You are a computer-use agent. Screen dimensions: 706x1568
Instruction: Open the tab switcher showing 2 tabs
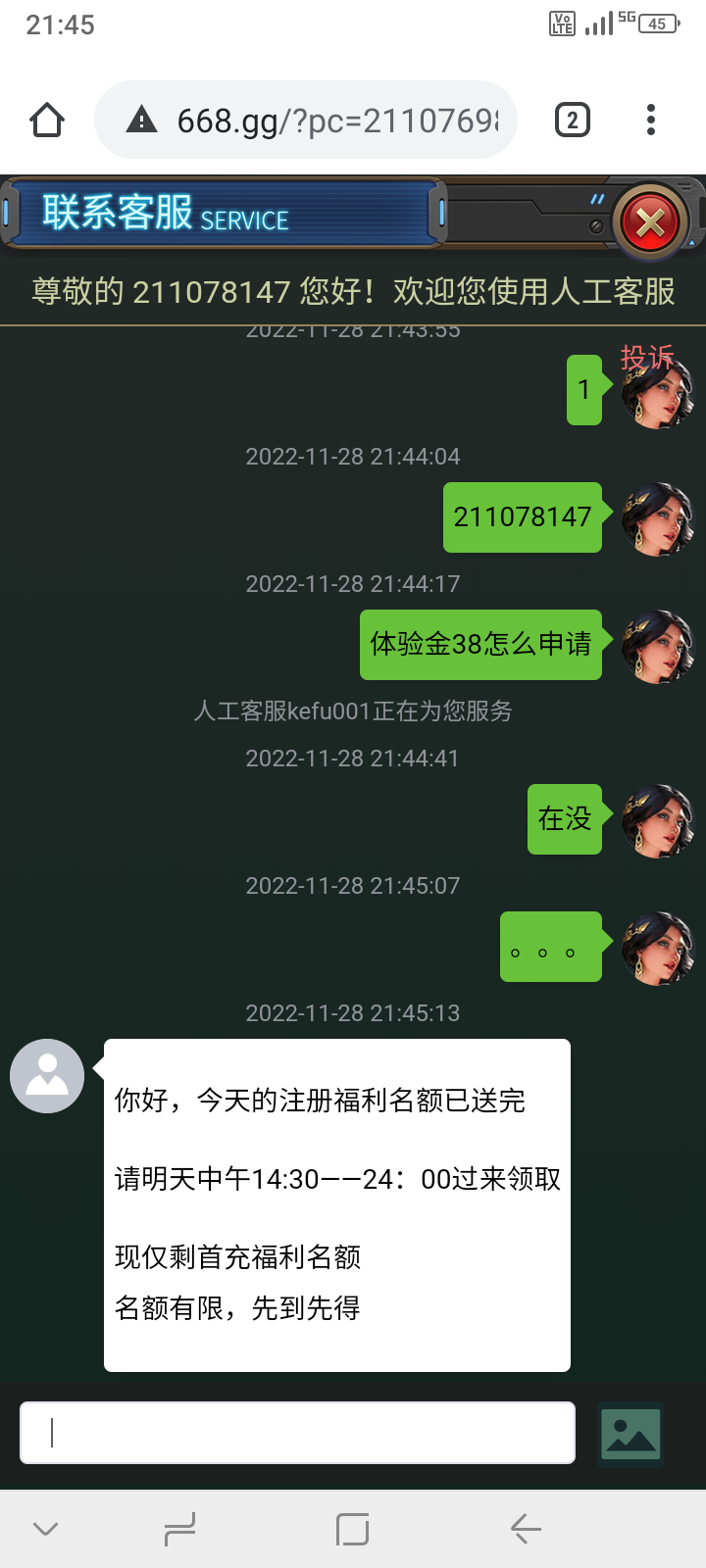click(573, 121)
